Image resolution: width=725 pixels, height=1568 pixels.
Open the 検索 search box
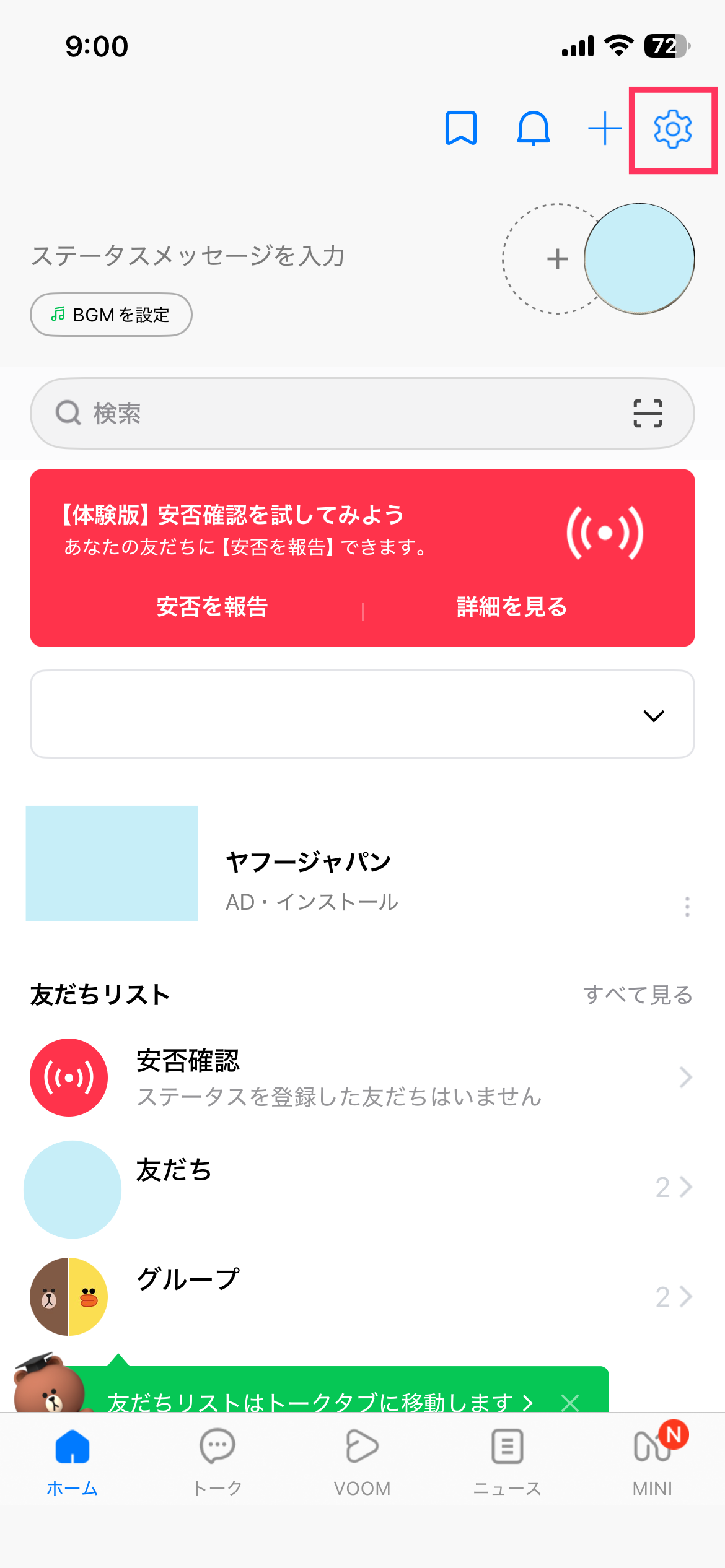click(335, 413)
